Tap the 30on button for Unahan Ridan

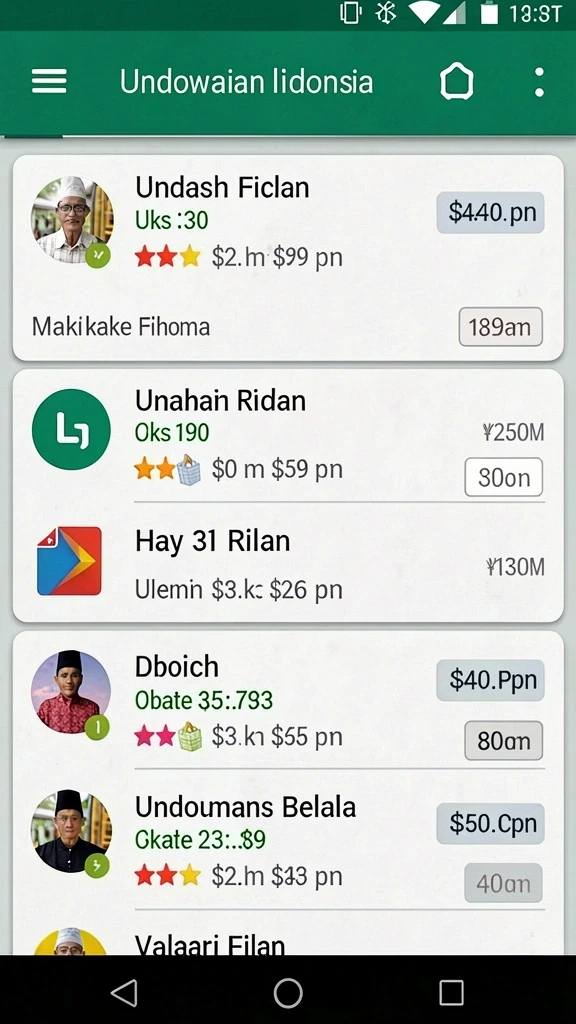click(504, 477)
